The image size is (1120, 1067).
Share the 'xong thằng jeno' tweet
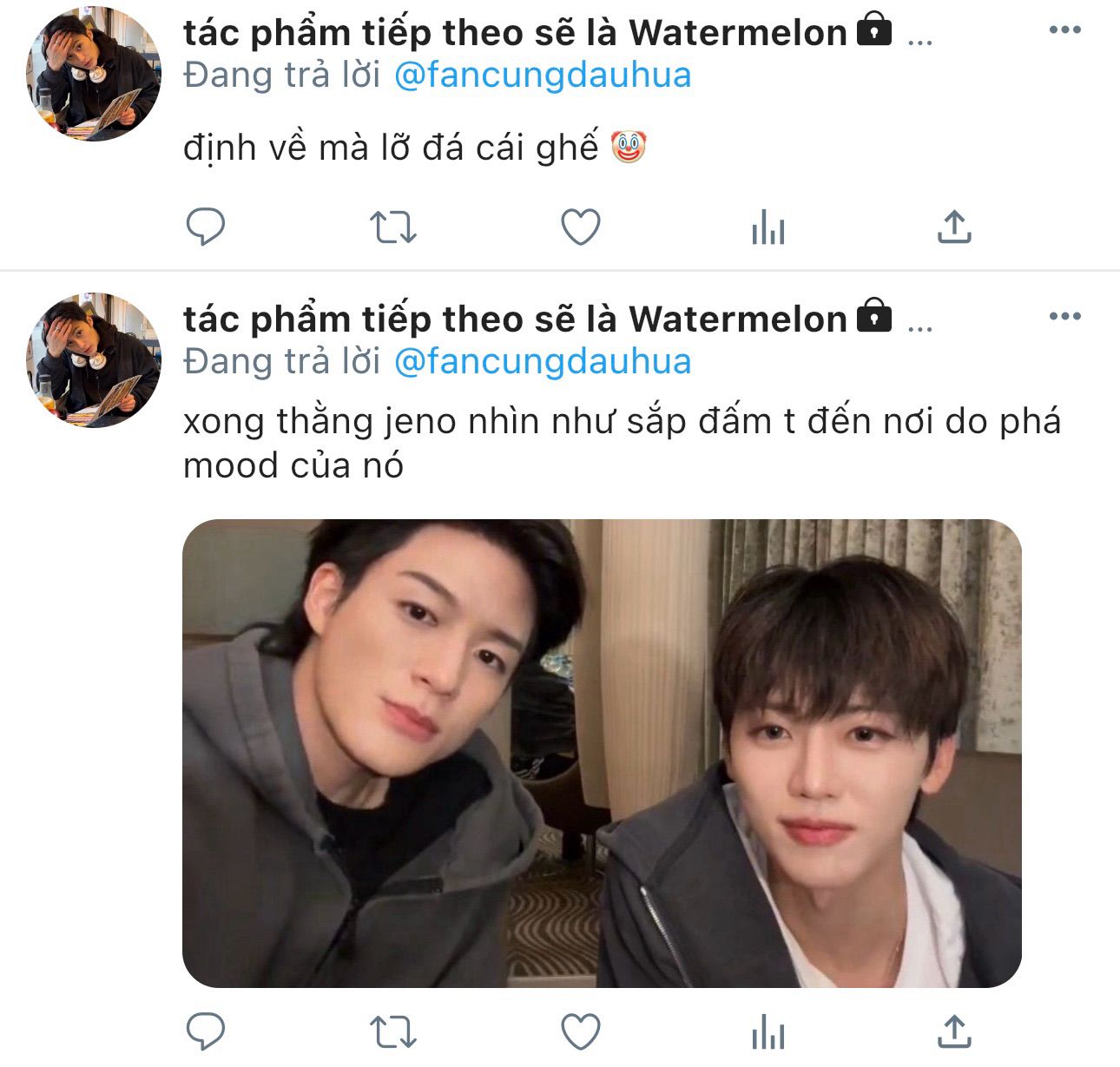pos(954,1033)
